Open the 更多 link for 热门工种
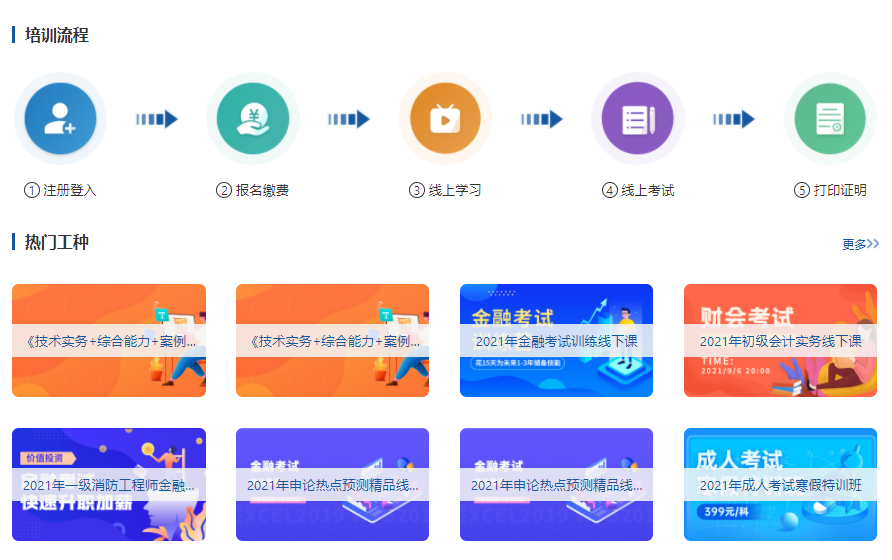 tap(859, 244)
